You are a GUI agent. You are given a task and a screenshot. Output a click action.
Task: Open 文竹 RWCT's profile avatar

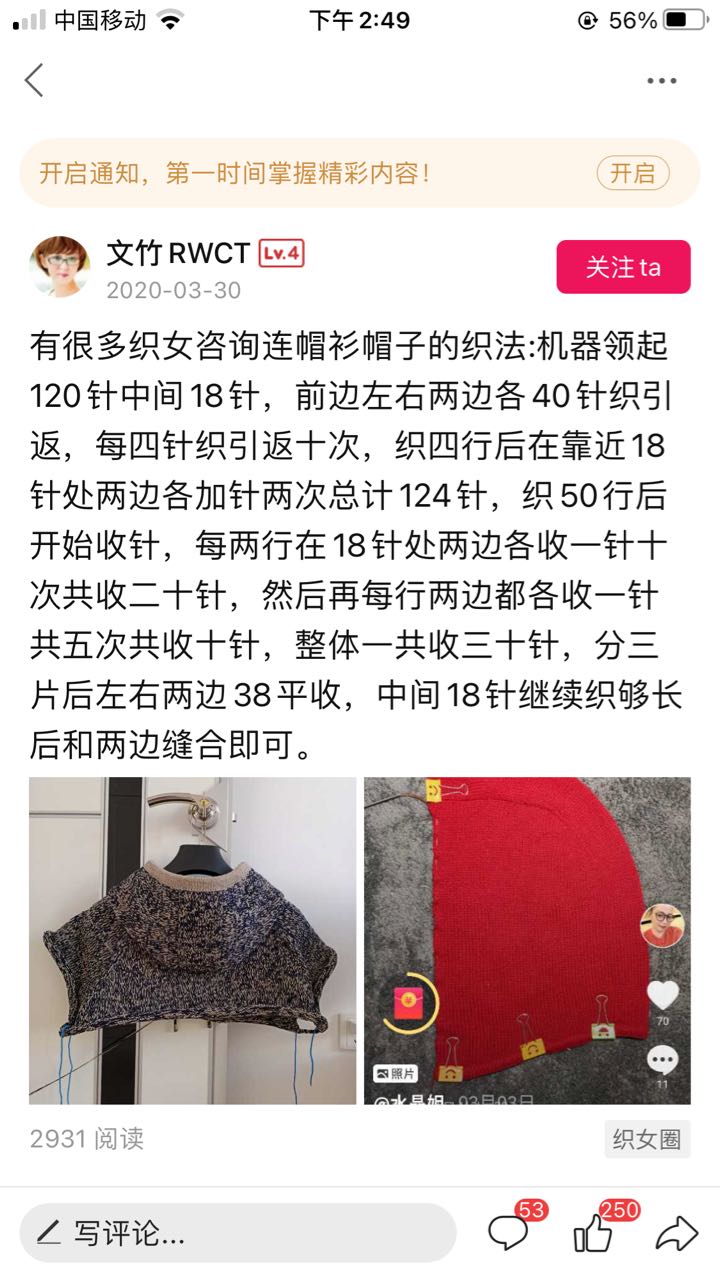pos(59,267)
